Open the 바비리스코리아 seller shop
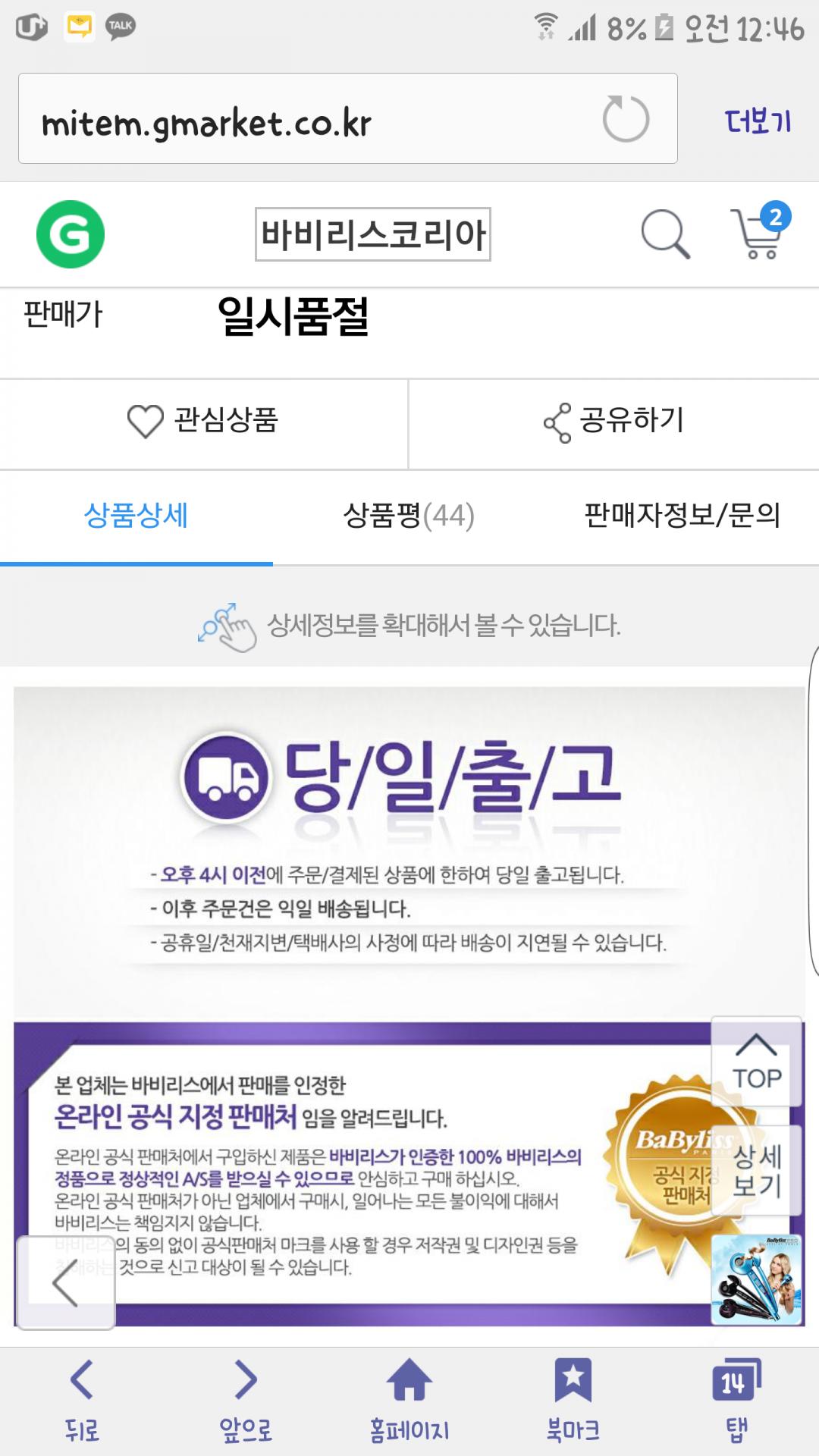This screenshot has height=1456, width=819. [372, 234]
